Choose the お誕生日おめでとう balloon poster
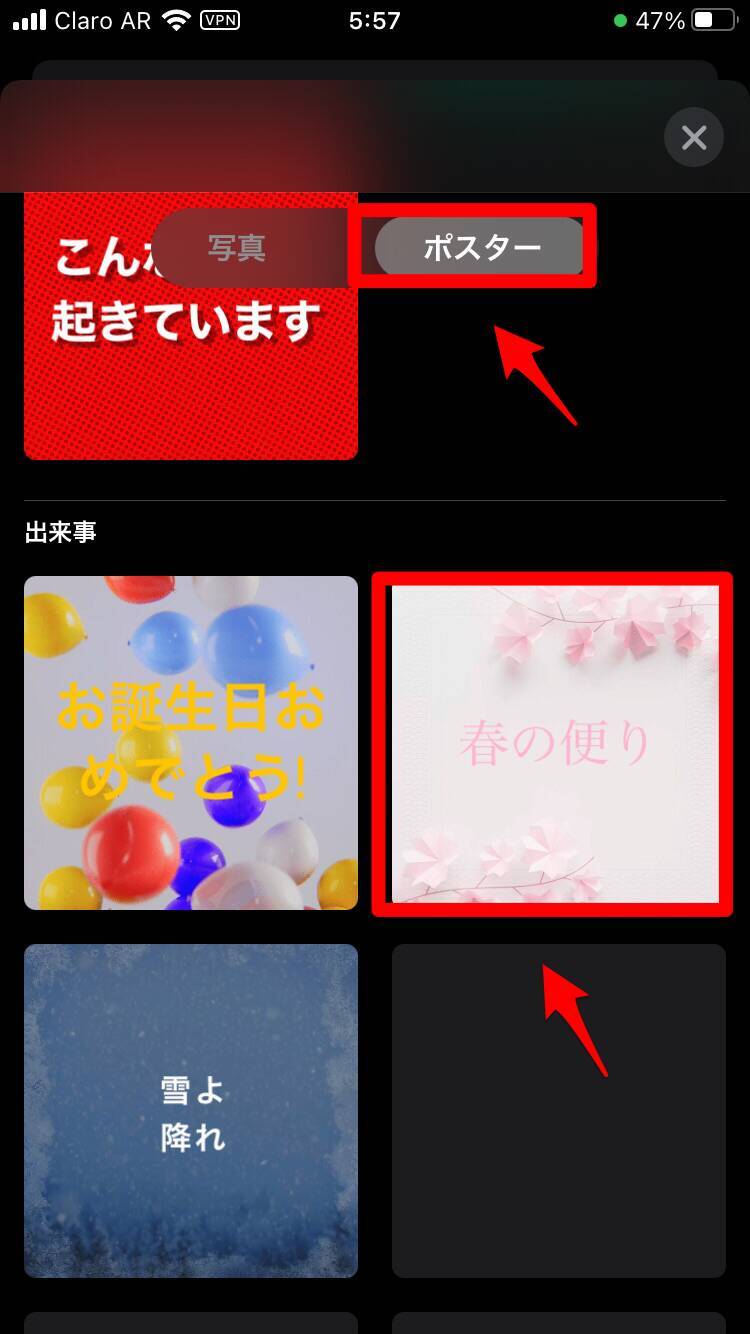The width and height of the screenshot is (750, 1334). 191,742
